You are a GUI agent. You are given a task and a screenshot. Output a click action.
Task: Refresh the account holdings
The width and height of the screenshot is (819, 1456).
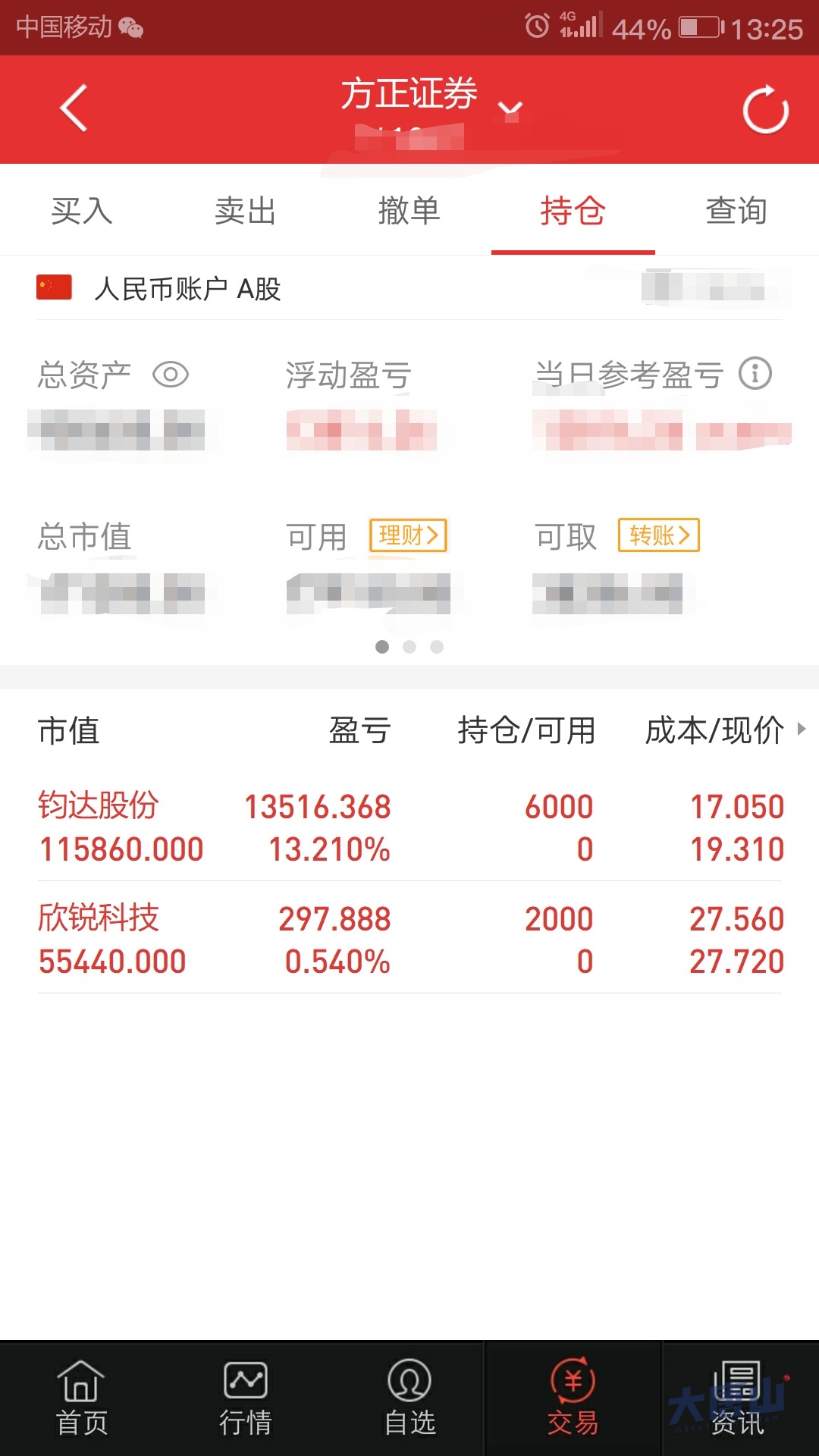pyautogui.click(x=765, y=109)
